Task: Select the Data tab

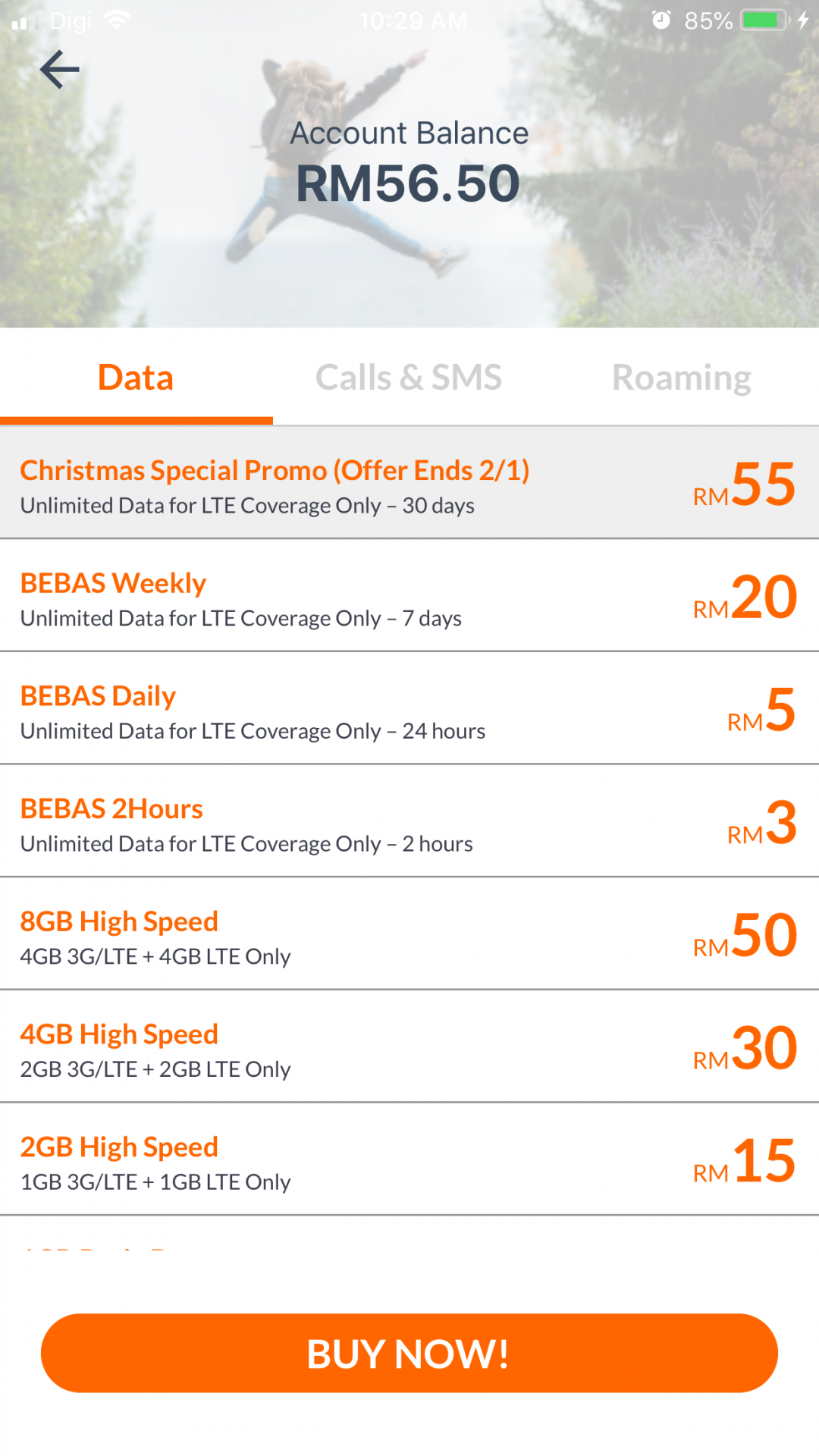Action: pyautogui.click(x=136, y=378)
